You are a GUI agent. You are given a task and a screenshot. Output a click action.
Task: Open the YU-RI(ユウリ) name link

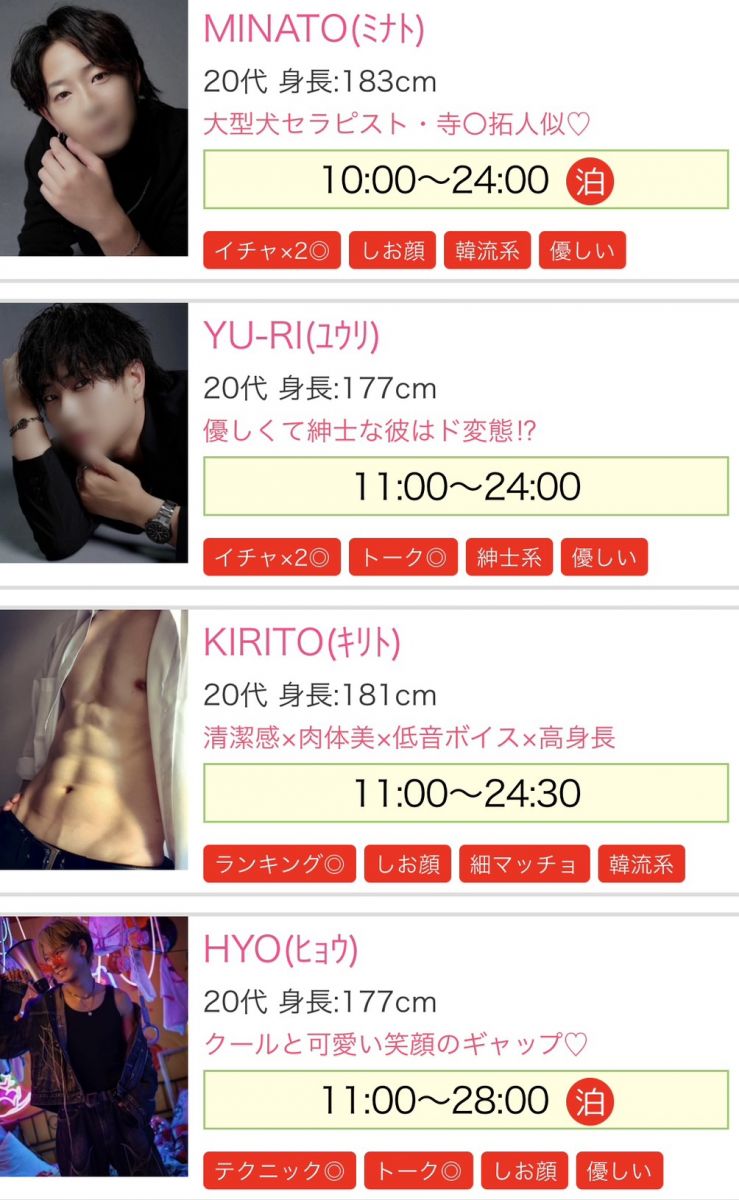coord(291,337)
